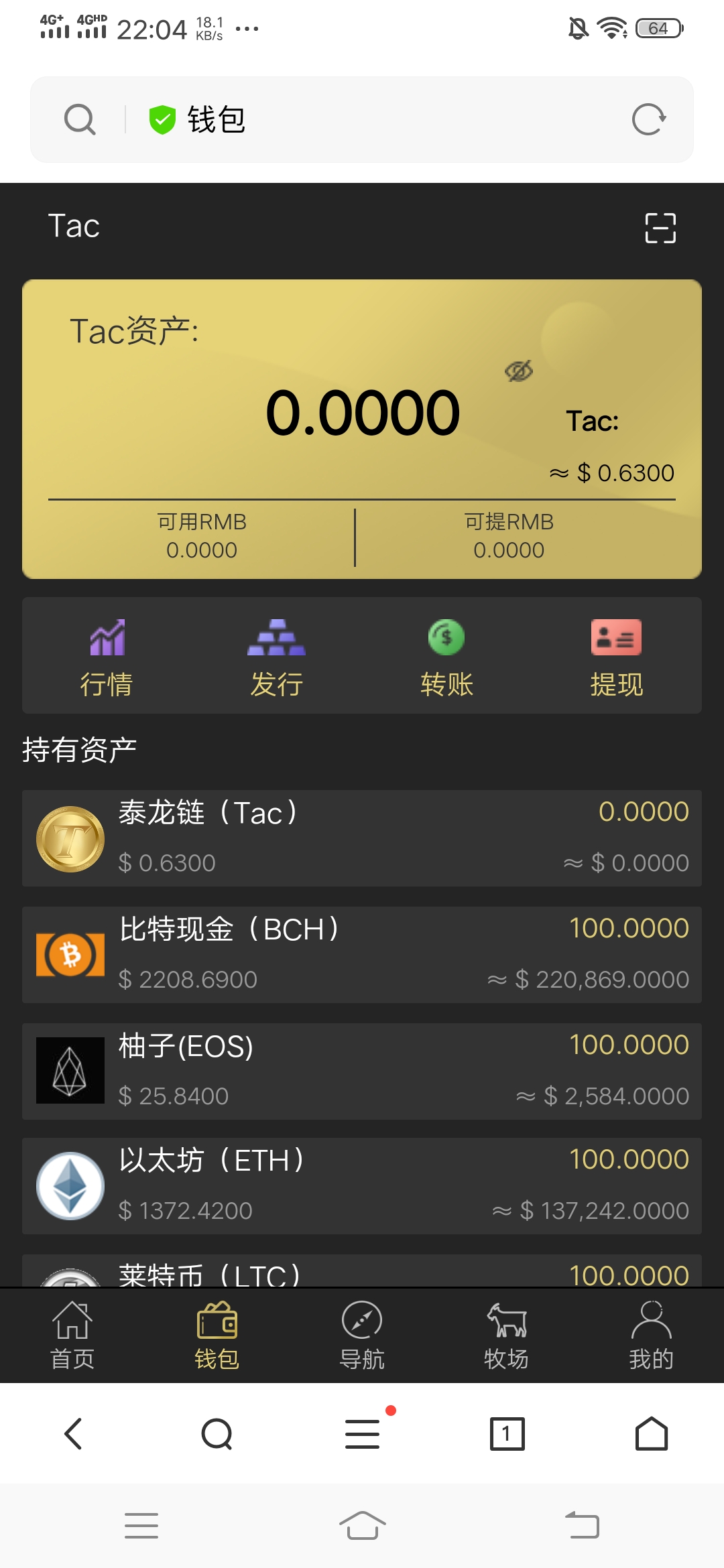This screenshot has height=1568, width=724.
Task: Open 柚子(EOS) asset row
Action: [362, 1071]
